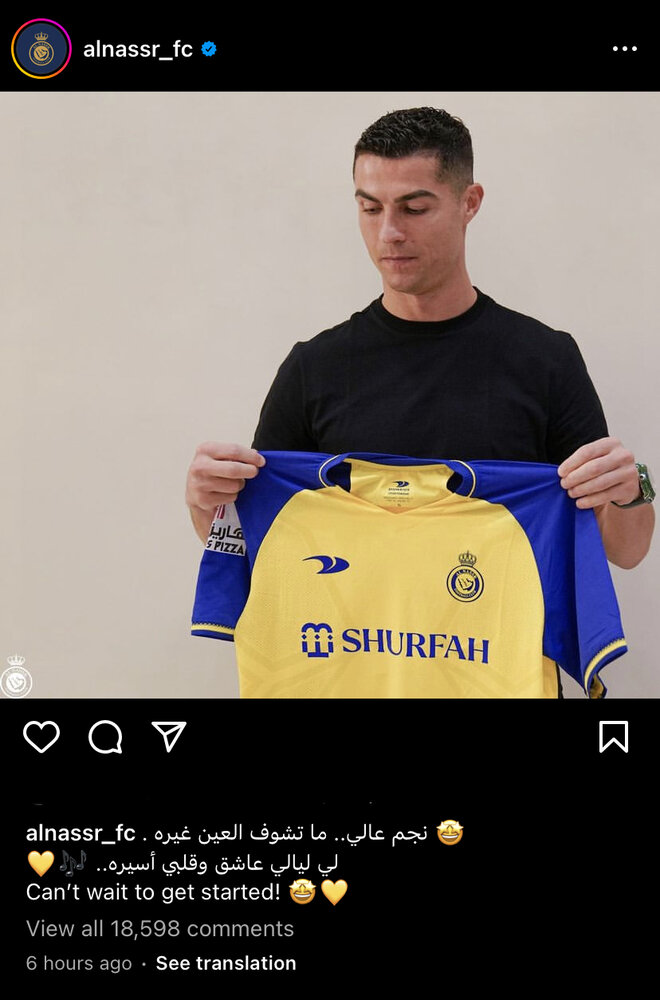Like the alnassr_fc post
Viewport: 660px width, 1000px height.
click(41, 737)
